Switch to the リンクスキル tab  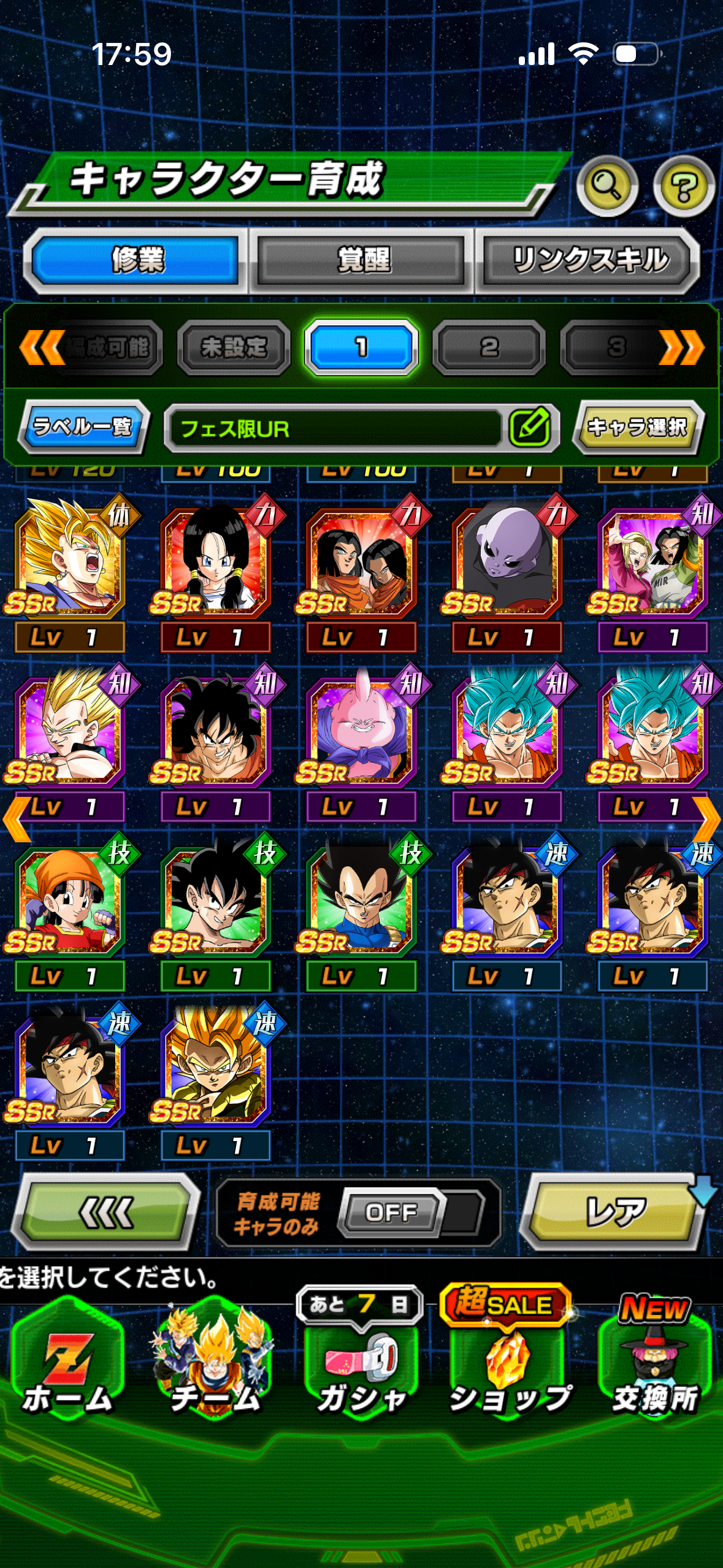point(589,260)
